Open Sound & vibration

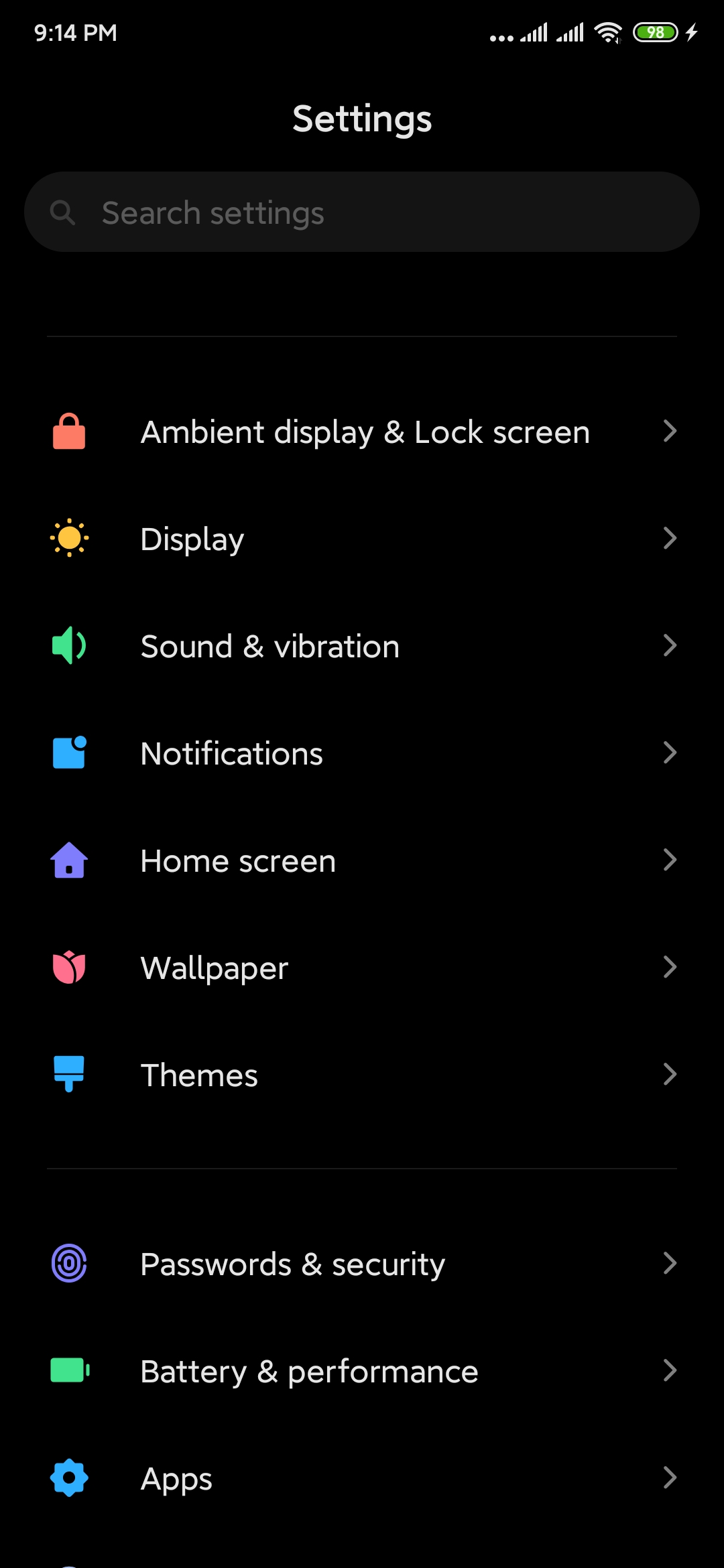click(362, 646)
